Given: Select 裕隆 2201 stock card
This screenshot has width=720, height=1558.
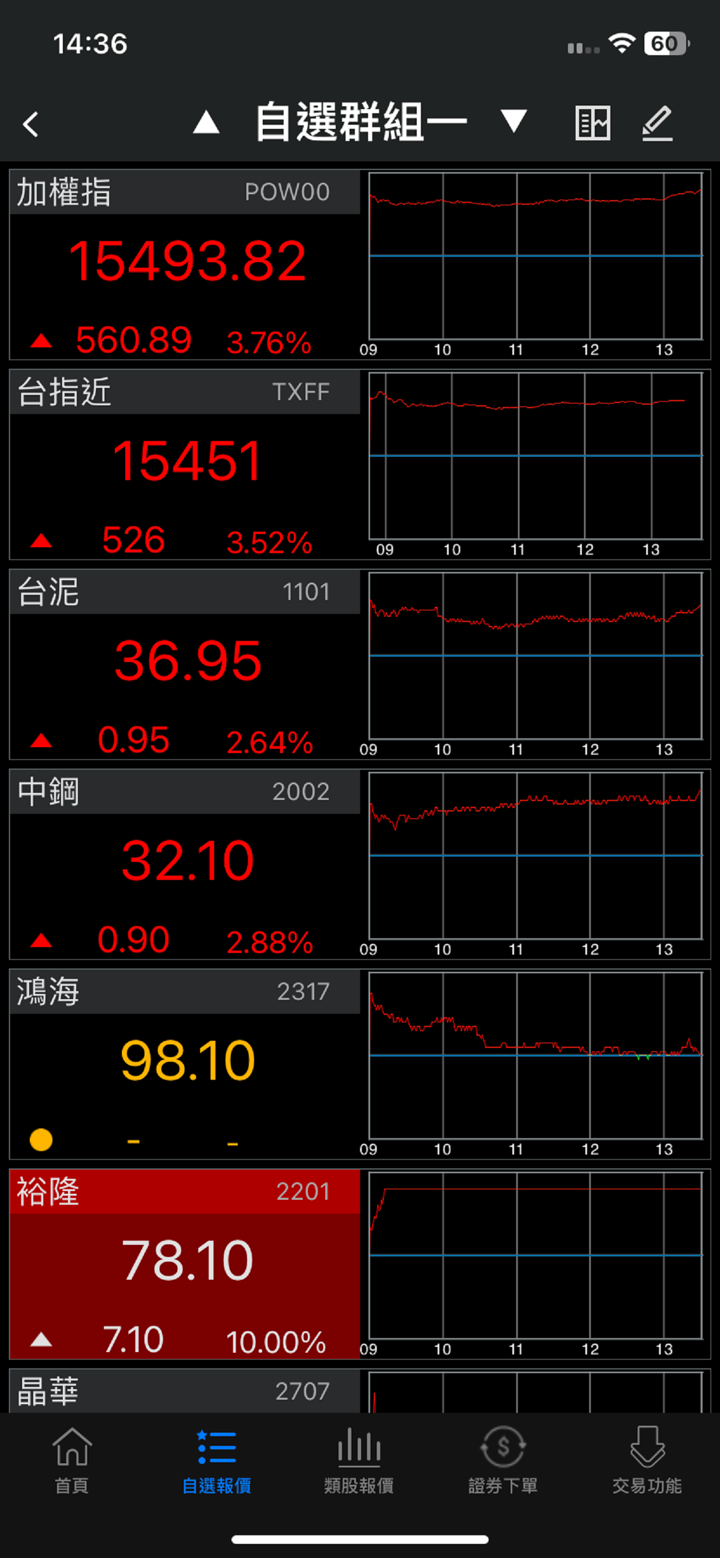Looking at the screenshot, I should point(186,1263).
